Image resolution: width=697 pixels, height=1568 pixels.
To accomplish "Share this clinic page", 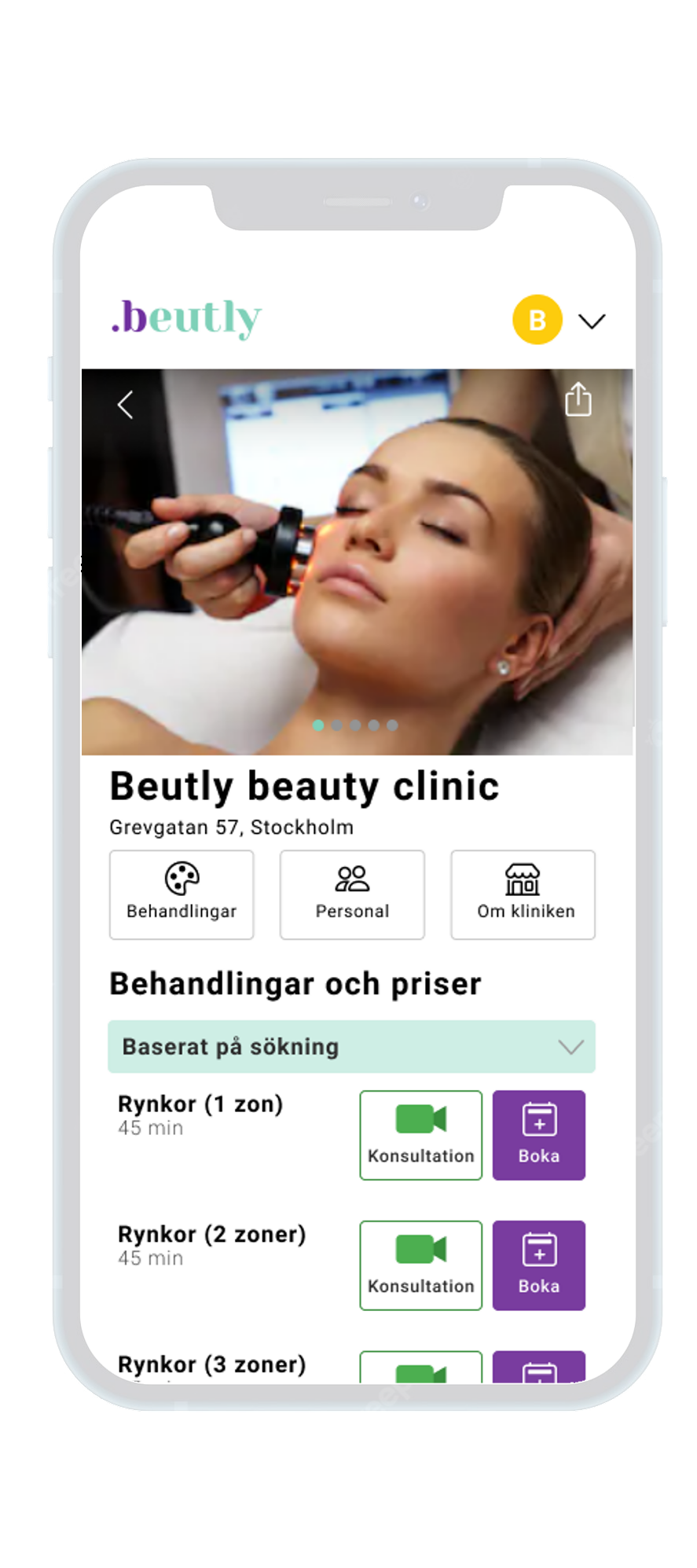I will tap(578, 399).
